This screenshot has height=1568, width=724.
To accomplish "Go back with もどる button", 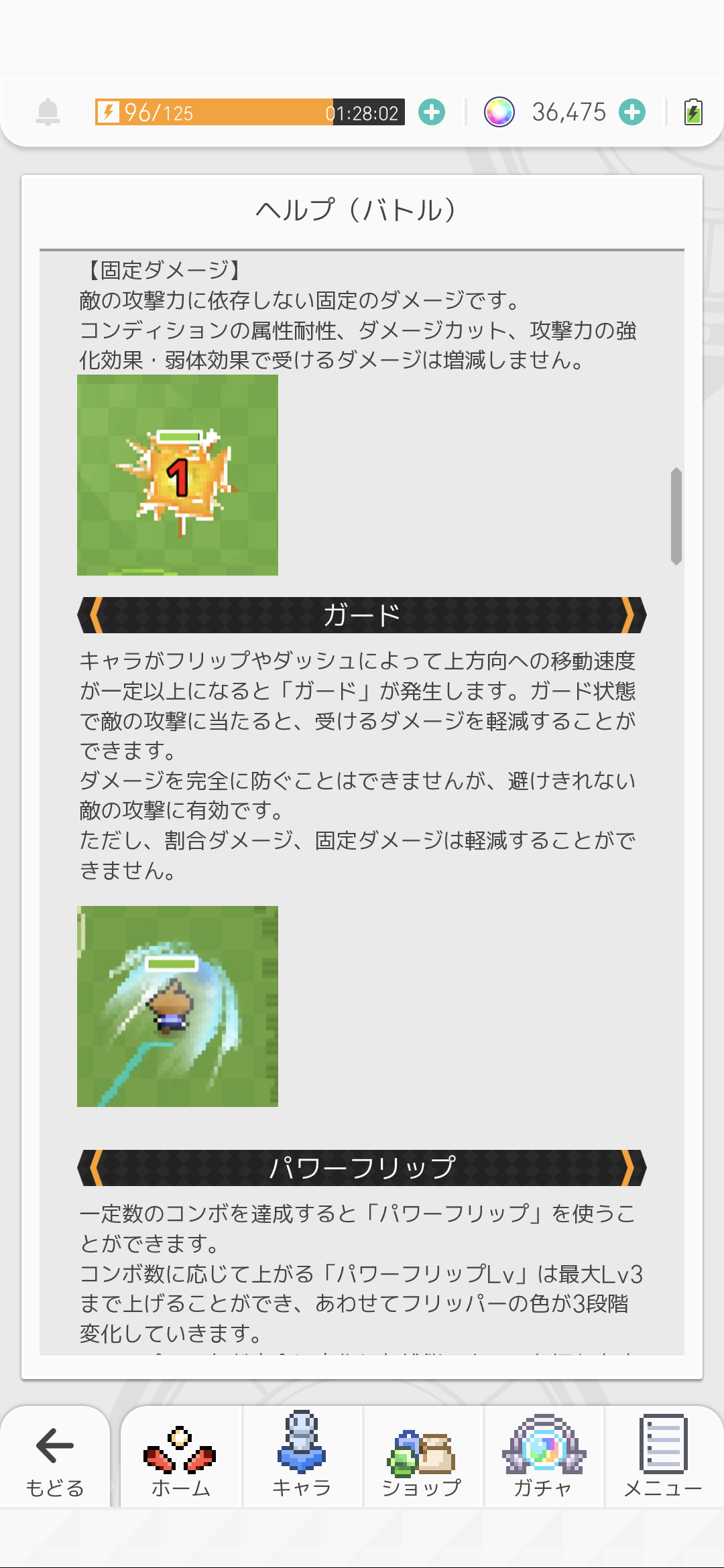I will [x=55, y=1458].
